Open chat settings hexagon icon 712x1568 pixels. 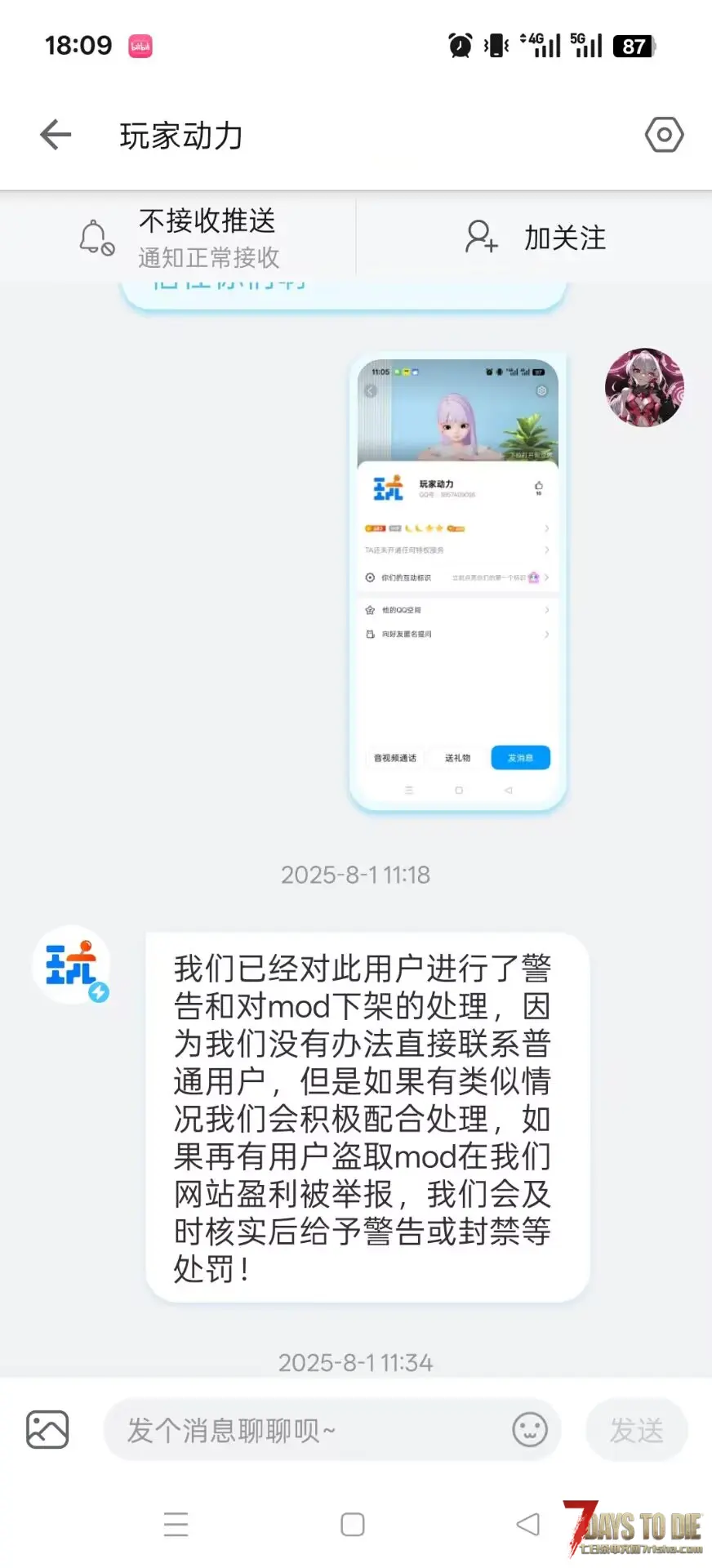click(664, 135)
